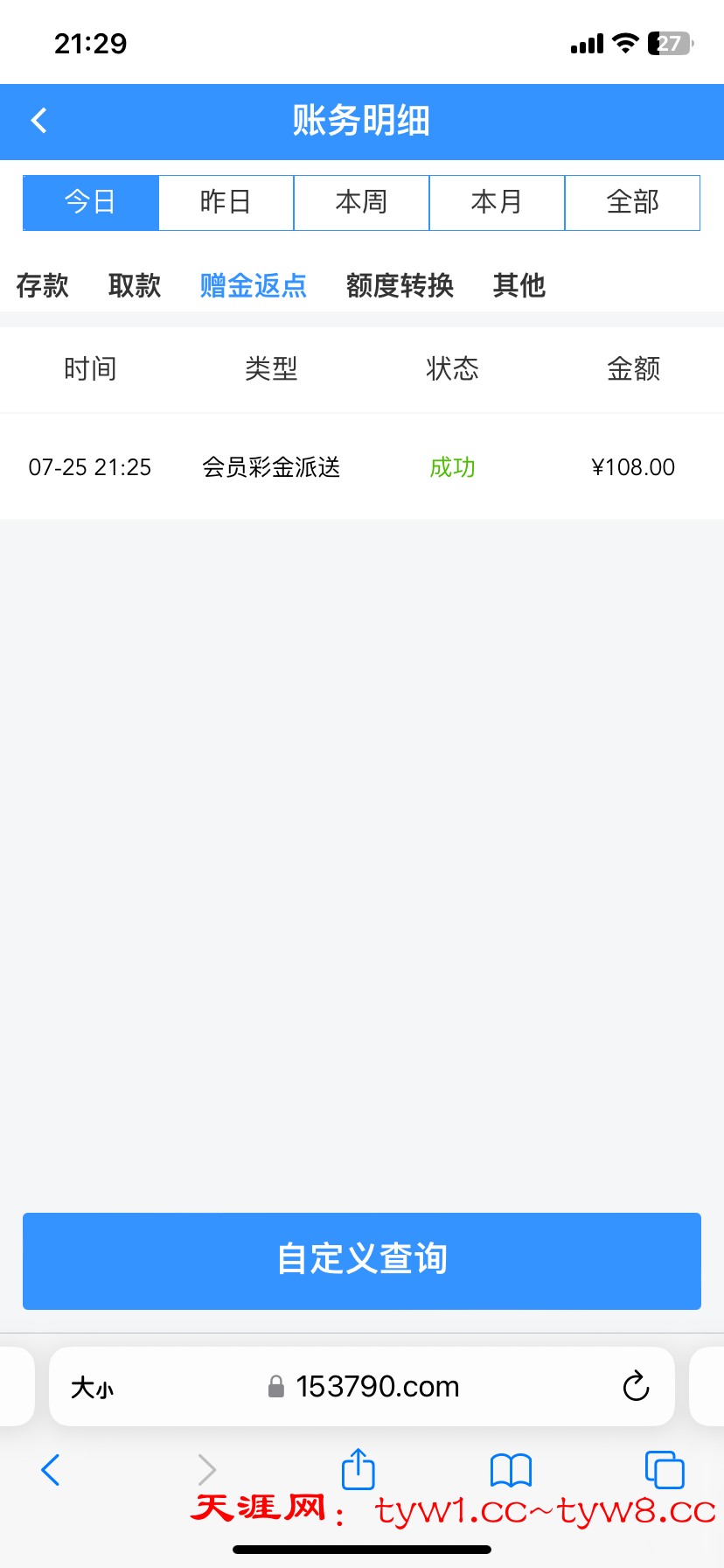Screen dimensions: 724x1568
Task: Open the Safari tabs overview
Action: pos(664,1470)
